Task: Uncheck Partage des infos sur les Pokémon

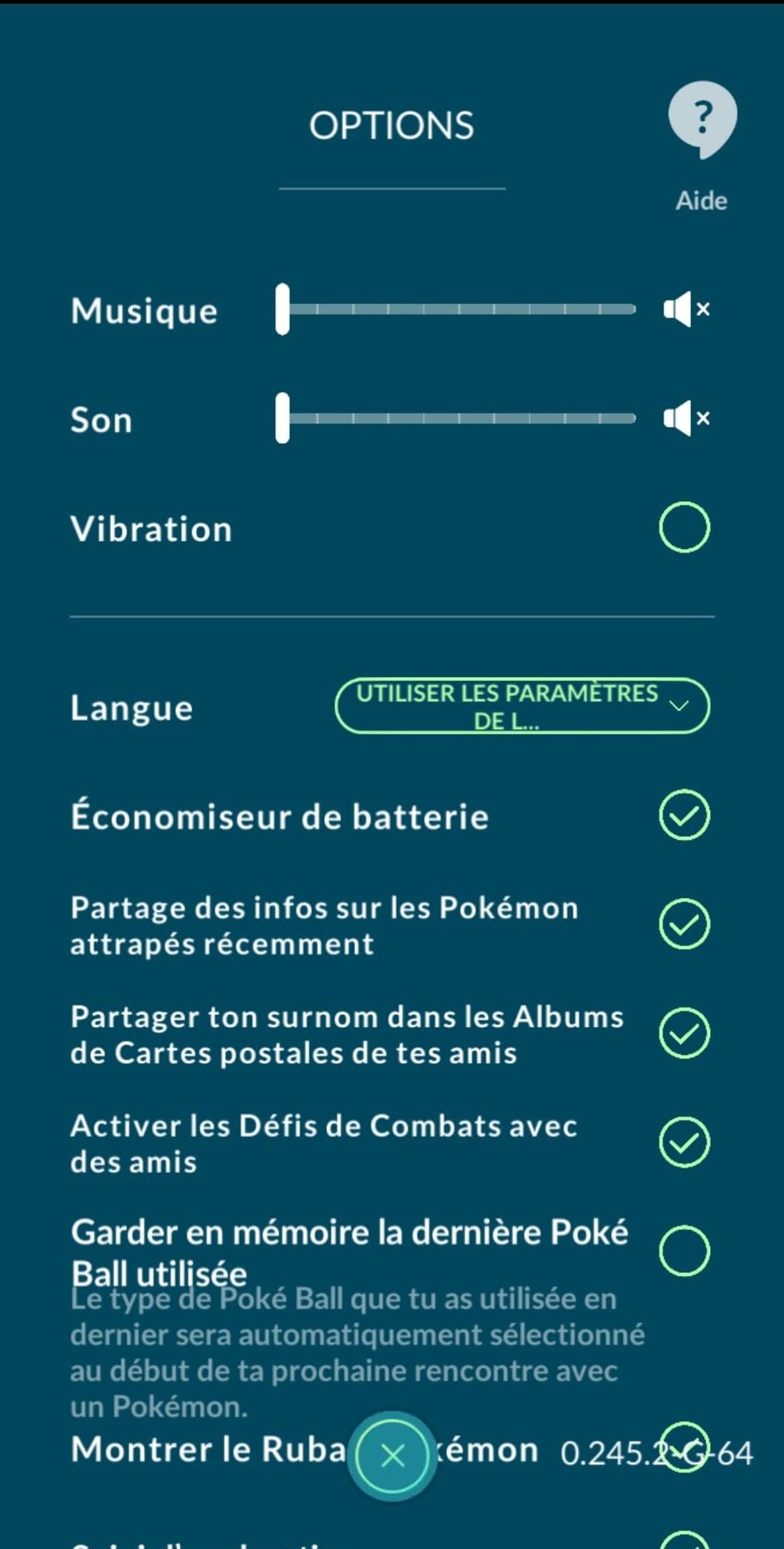Action: [684, 924]
